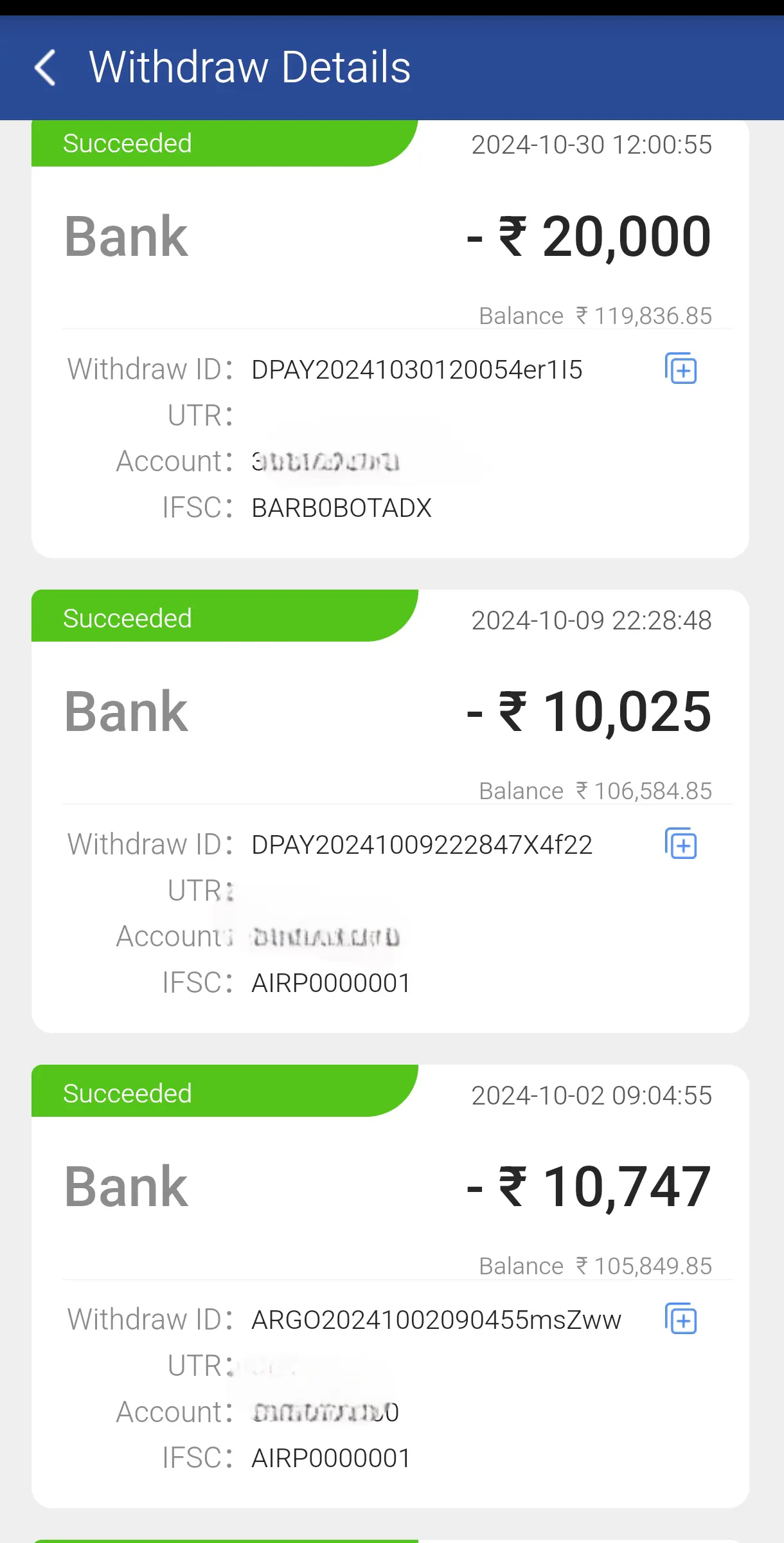Go back from Withdraw Details
784x1543 pixels.
[45, 68]
